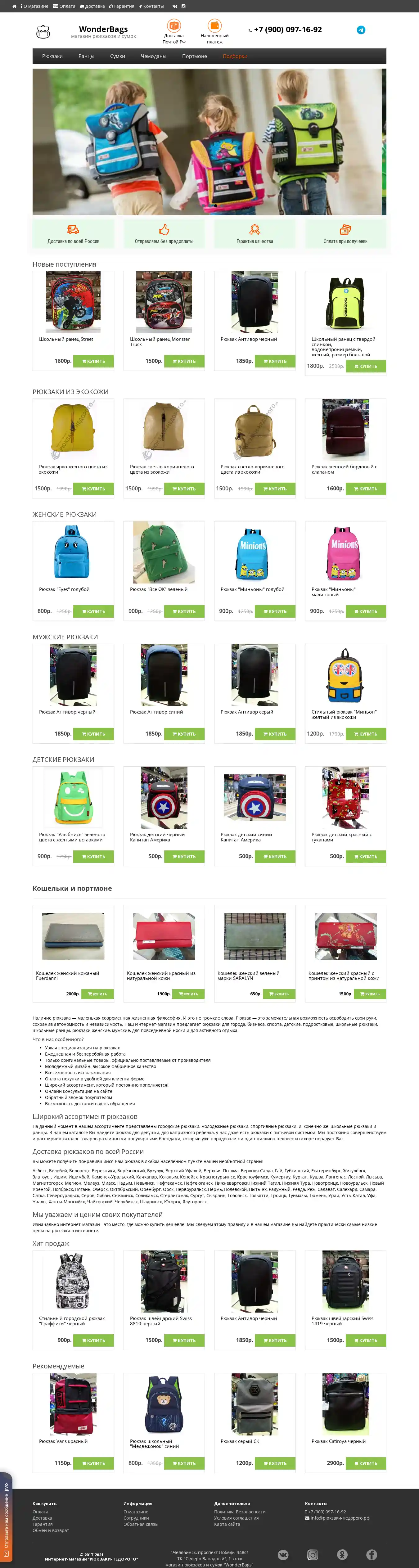Screen dimensions: 419x1568
Task: Open Оплата link in the top bar
Action: [65, 6]
